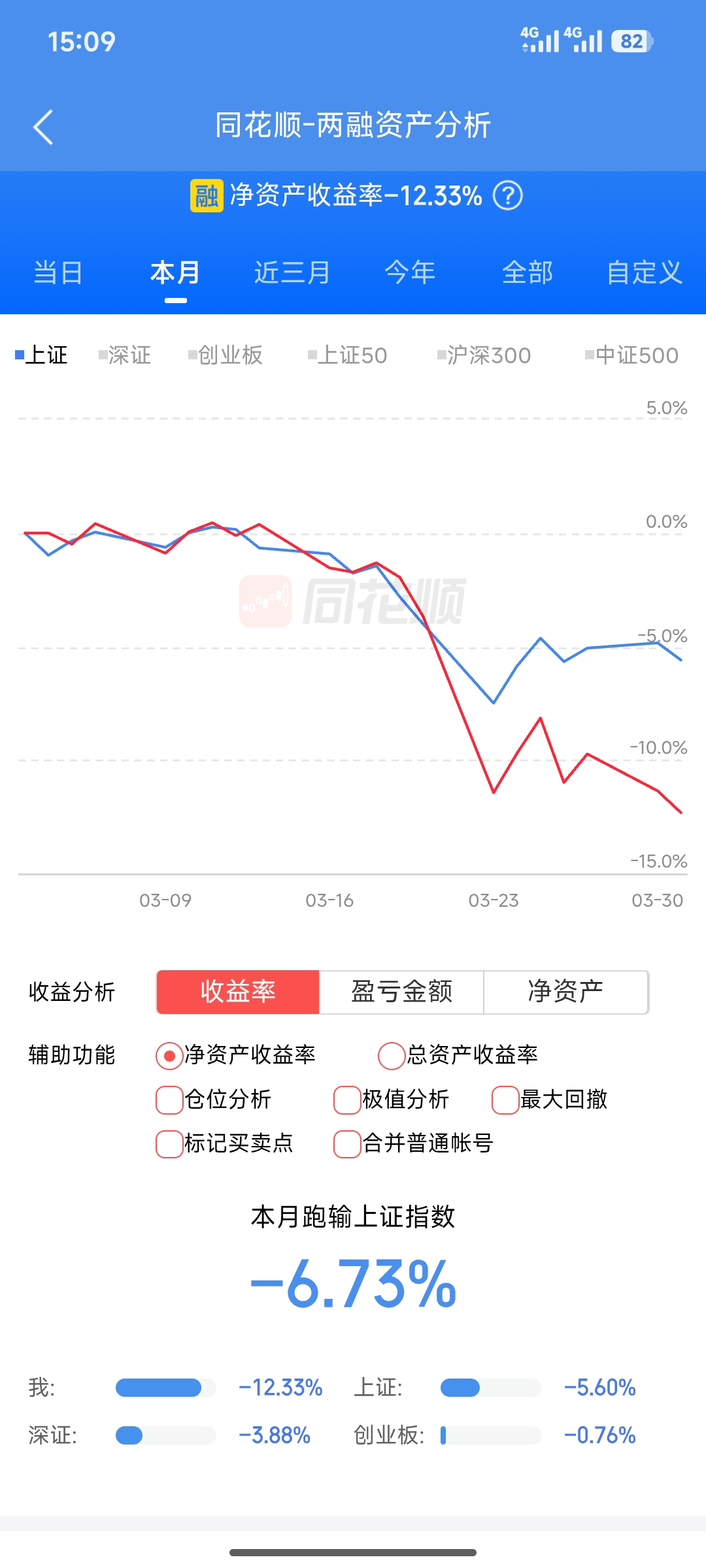Turn on the 最大回撤 checkbox
The height and width of the screenshot is (1568, 706).
[x=505, y=1100]
